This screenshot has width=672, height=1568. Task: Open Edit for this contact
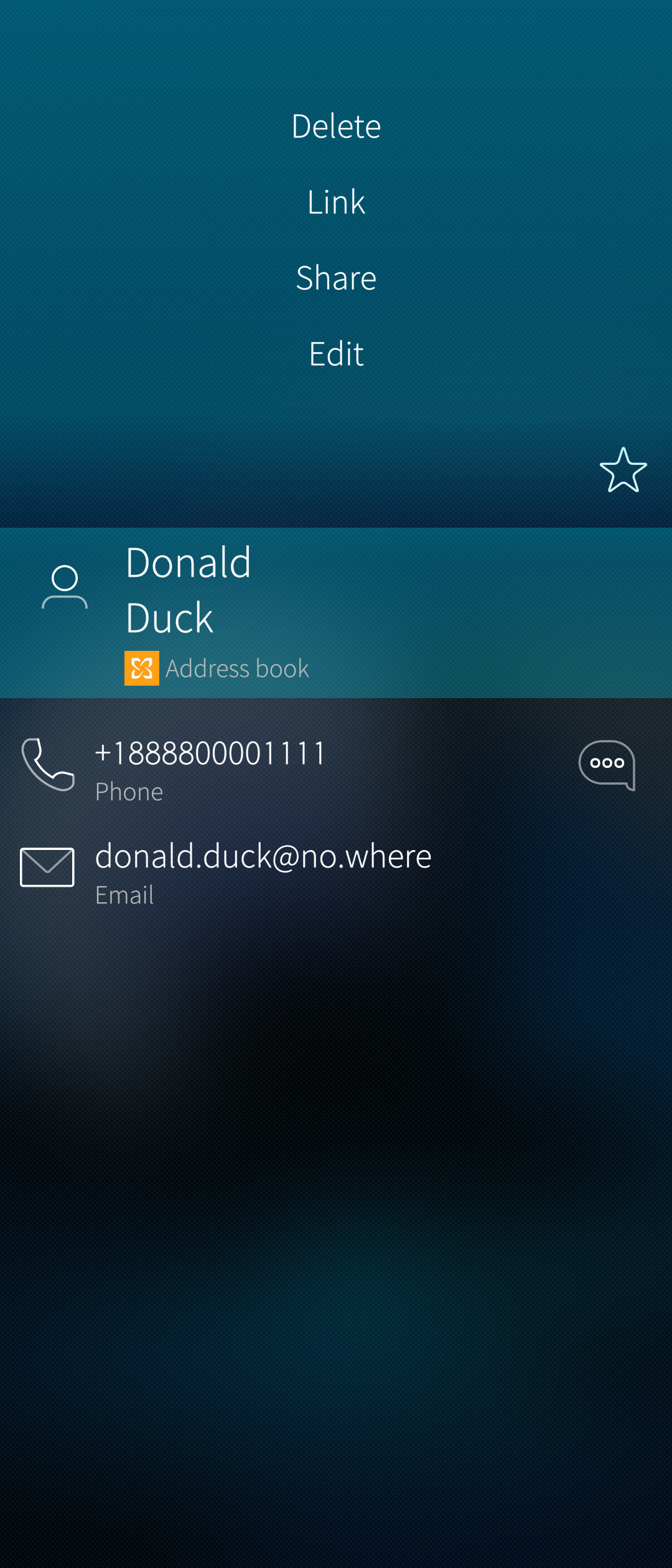pyautogui.click(x=336, y=354)
